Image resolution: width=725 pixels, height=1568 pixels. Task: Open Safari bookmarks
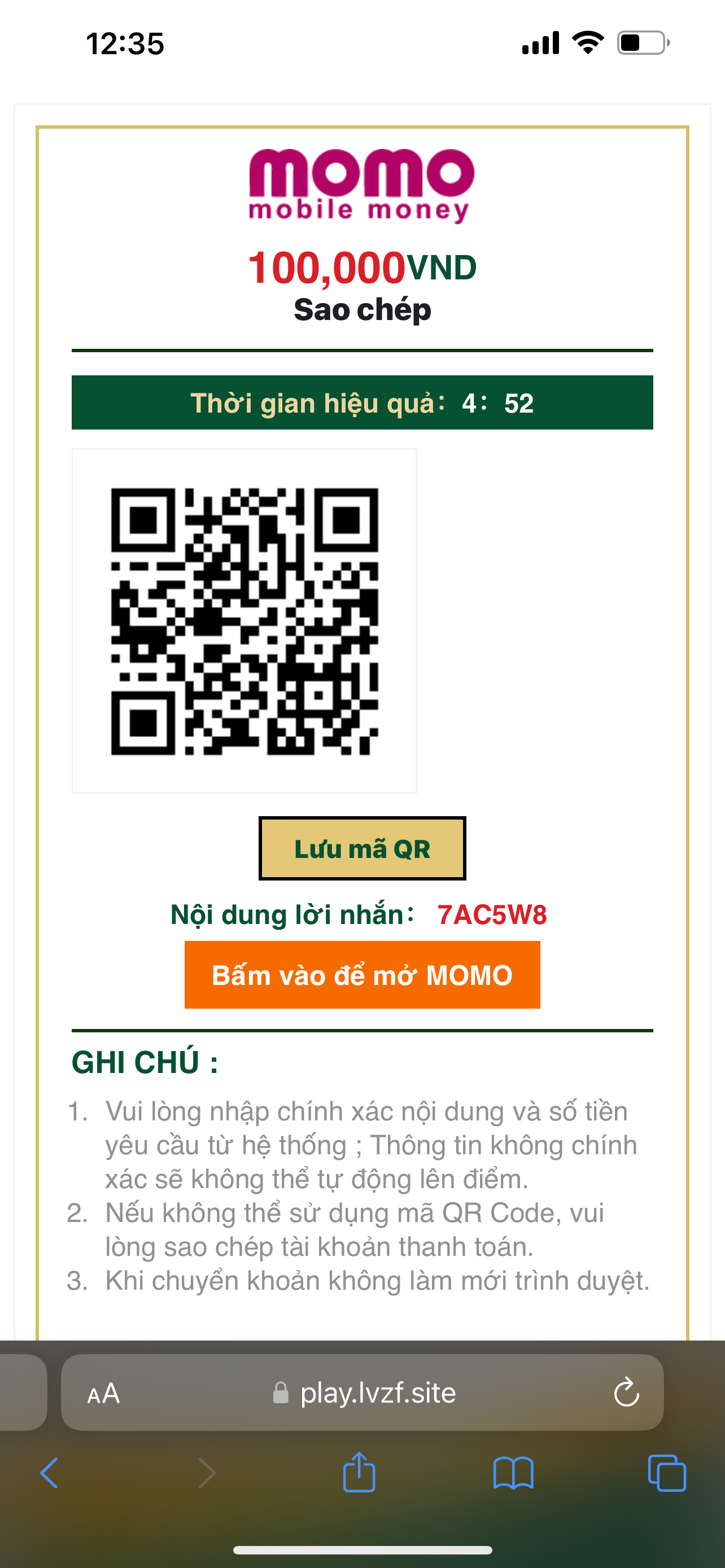pyautogui.click(x=513, y=1474)
